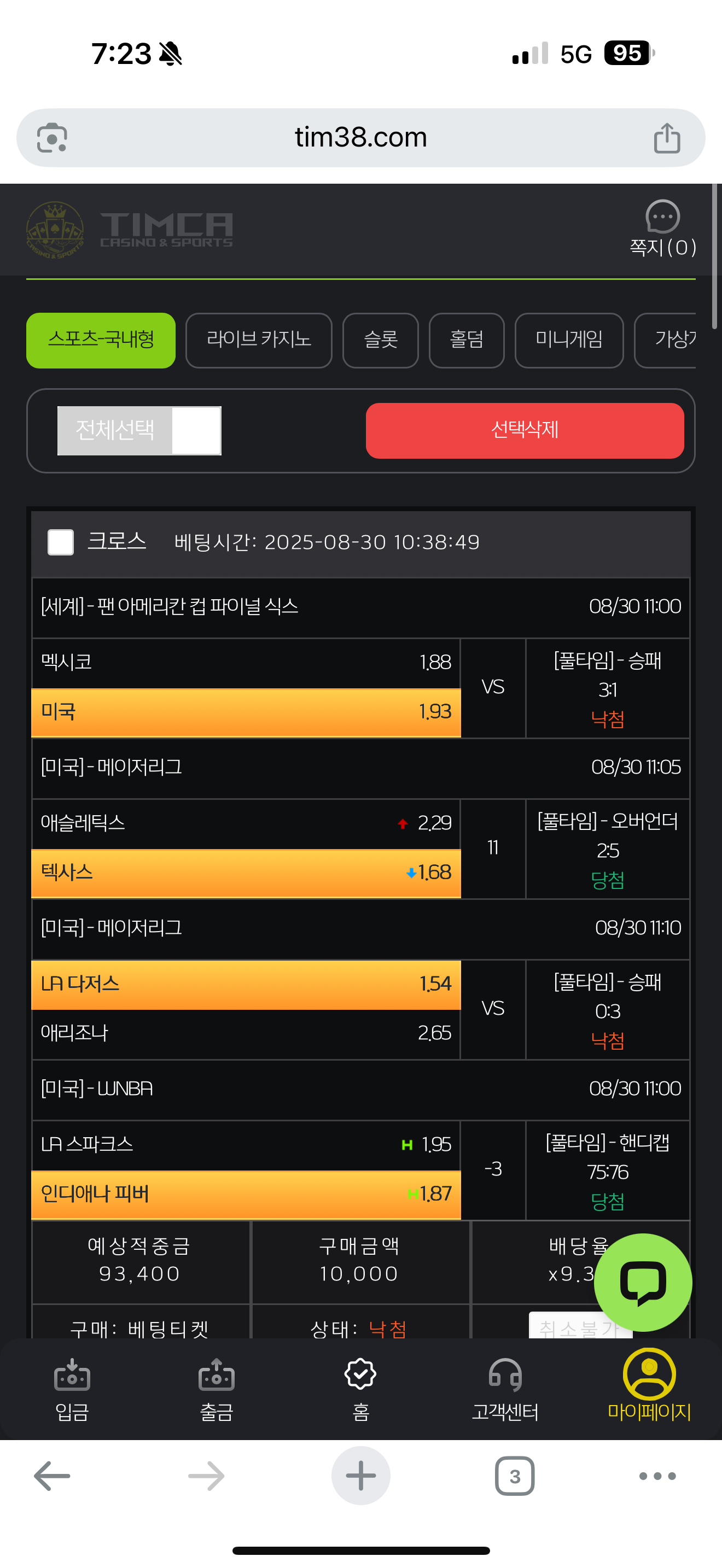Switch to 미니게임 tab
The height and width of the screenshot is (1568, 722).
pos(569,340)
